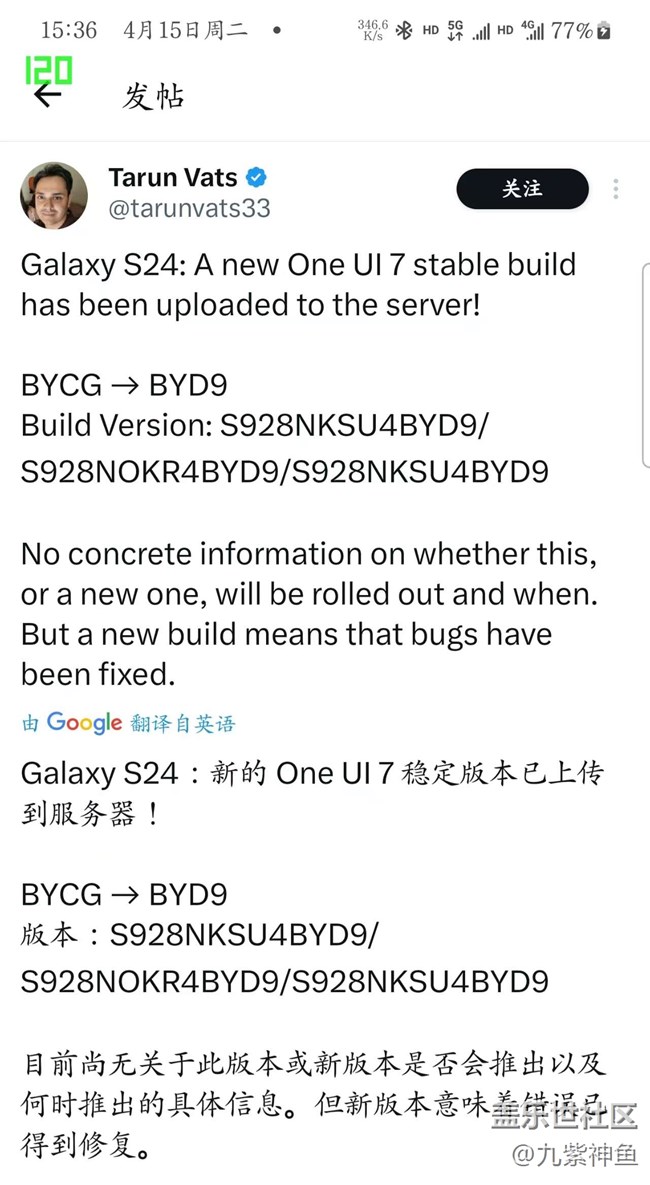Image resolution: width=650 pixels, height=1185 pixels.
Task: Open Tarun Vats' profile picture
Action: click(x=54, y=195)
